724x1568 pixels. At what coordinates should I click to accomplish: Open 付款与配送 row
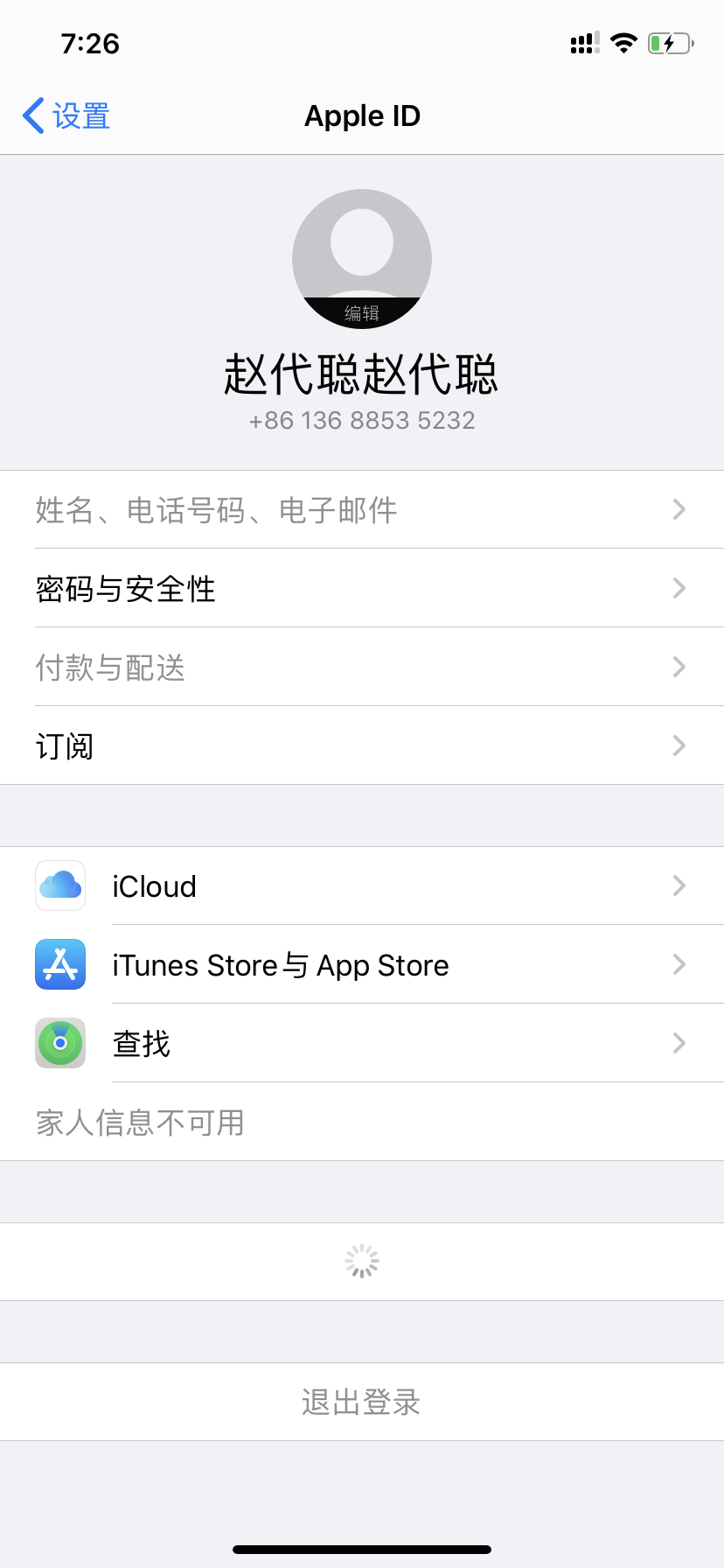coord(362,668)
